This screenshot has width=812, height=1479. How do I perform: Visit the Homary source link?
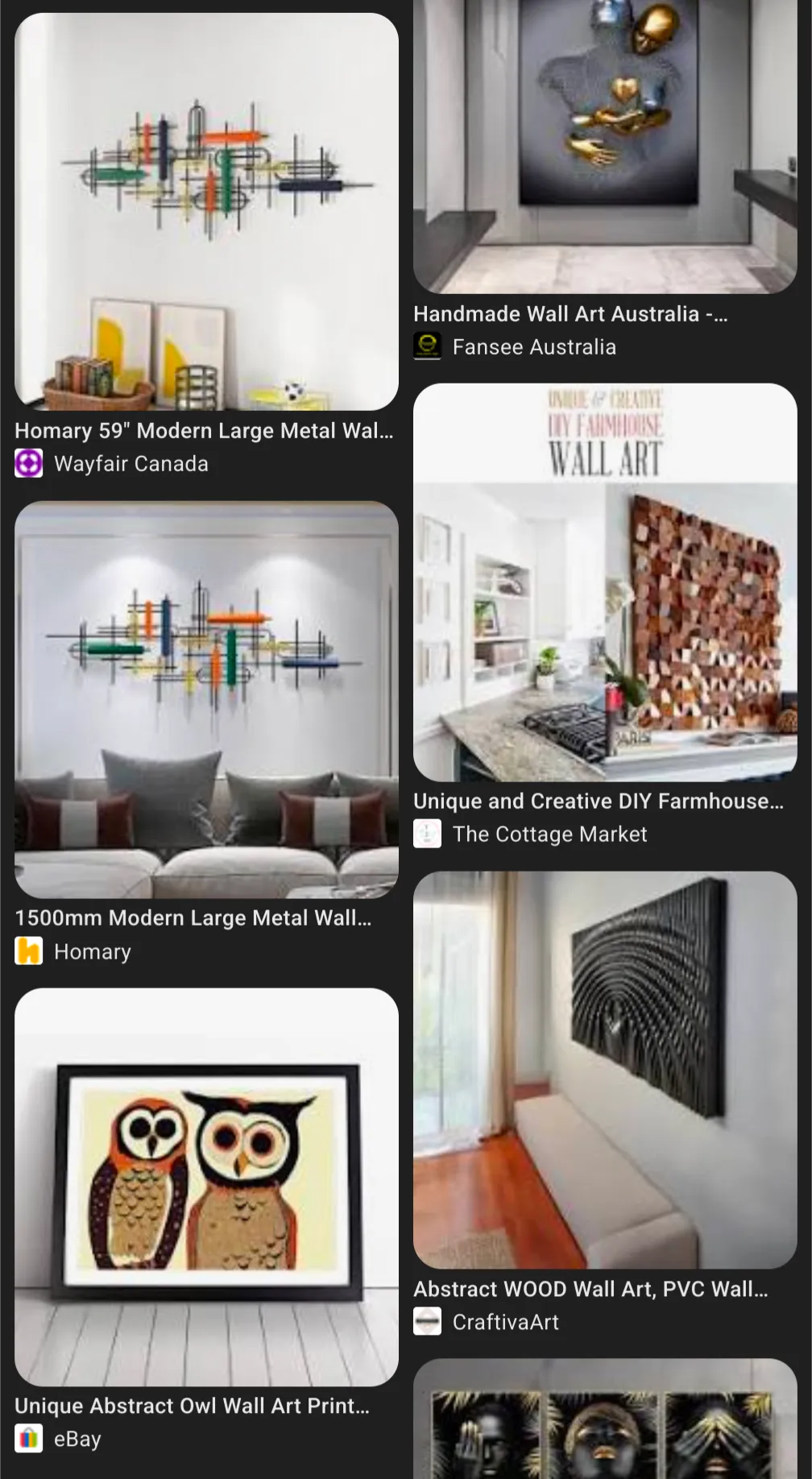(x=92, y=951)
